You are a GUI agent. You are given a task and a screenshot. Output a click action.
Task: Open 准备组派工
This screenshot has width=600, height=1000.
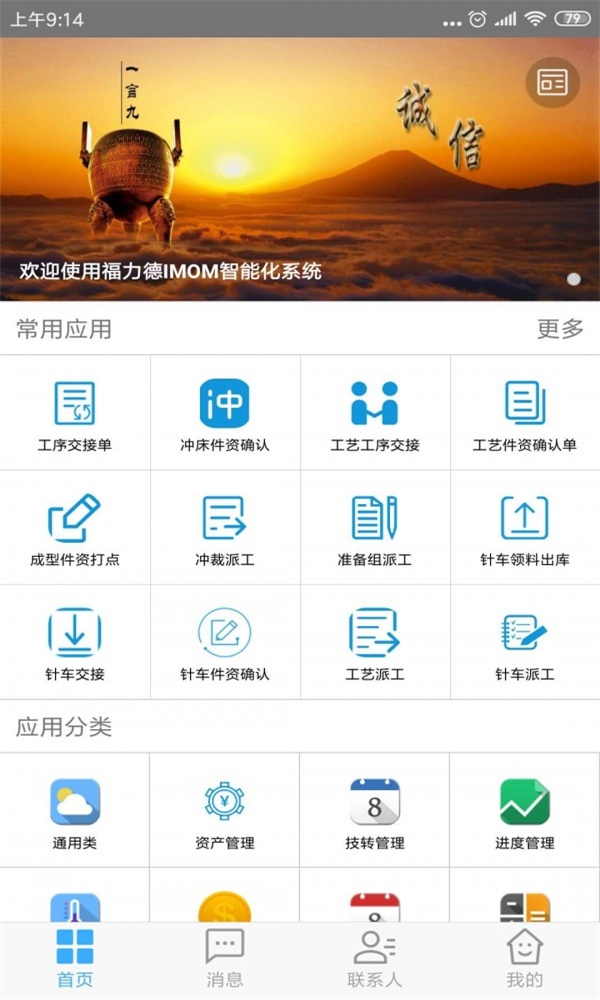click(x=375, y=529)
